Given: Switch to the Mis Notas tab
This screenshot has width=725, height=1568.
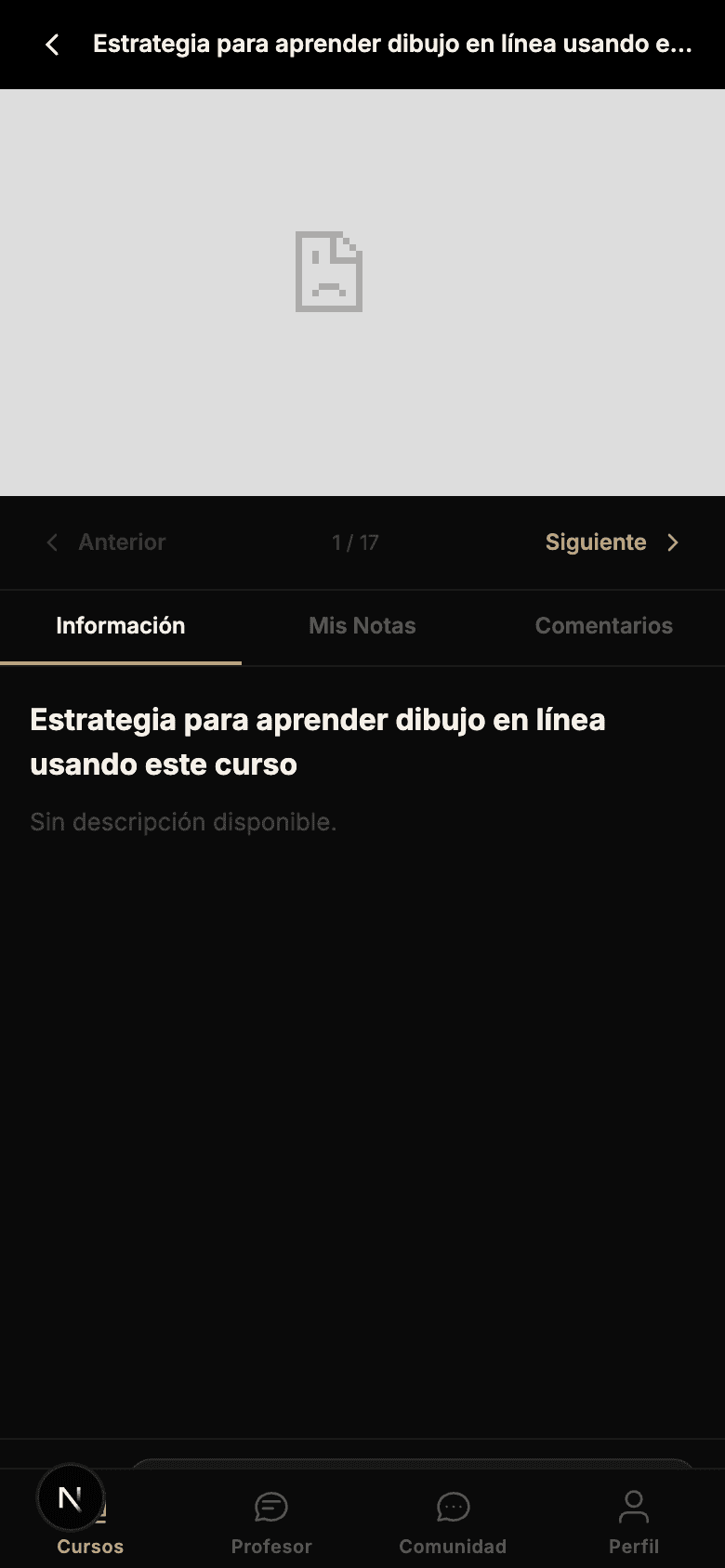Looking at the screenshot, I should [362, 626].
